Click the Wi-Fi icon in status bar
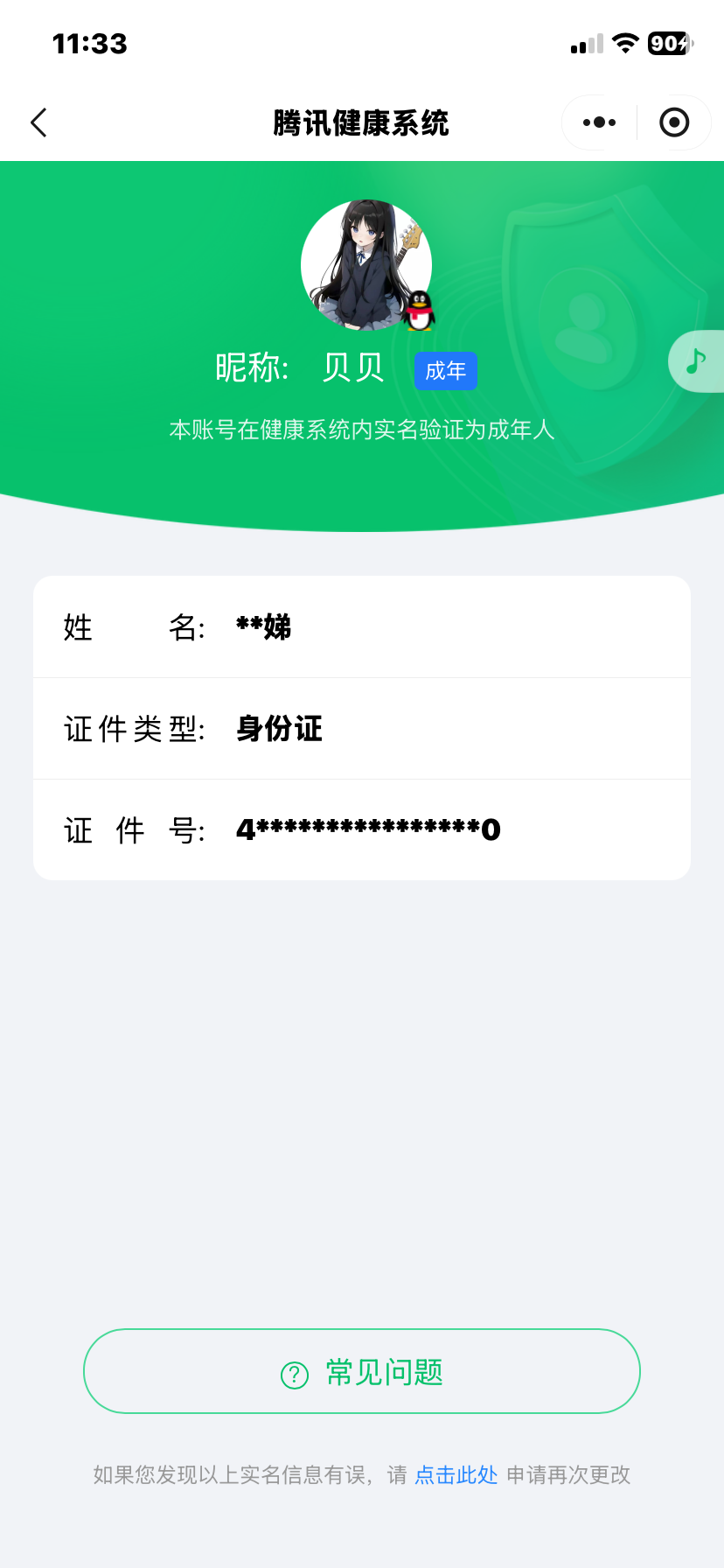This screenshot has width=724, height=1568. (x=624, y=43)
